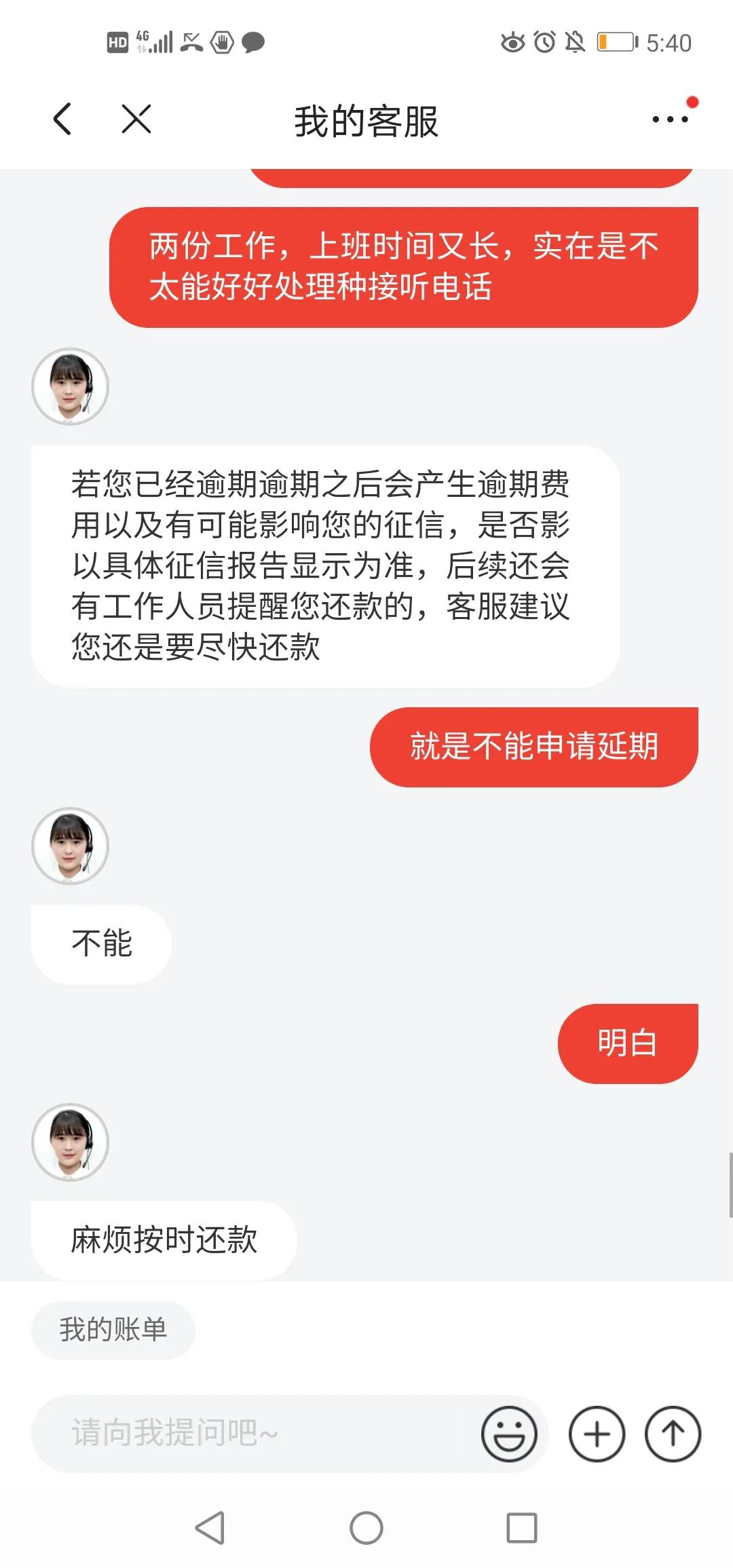Tap the avatar beside 麻烦按时还款 message
The image size is (733, 1568).
(70, 1143)
